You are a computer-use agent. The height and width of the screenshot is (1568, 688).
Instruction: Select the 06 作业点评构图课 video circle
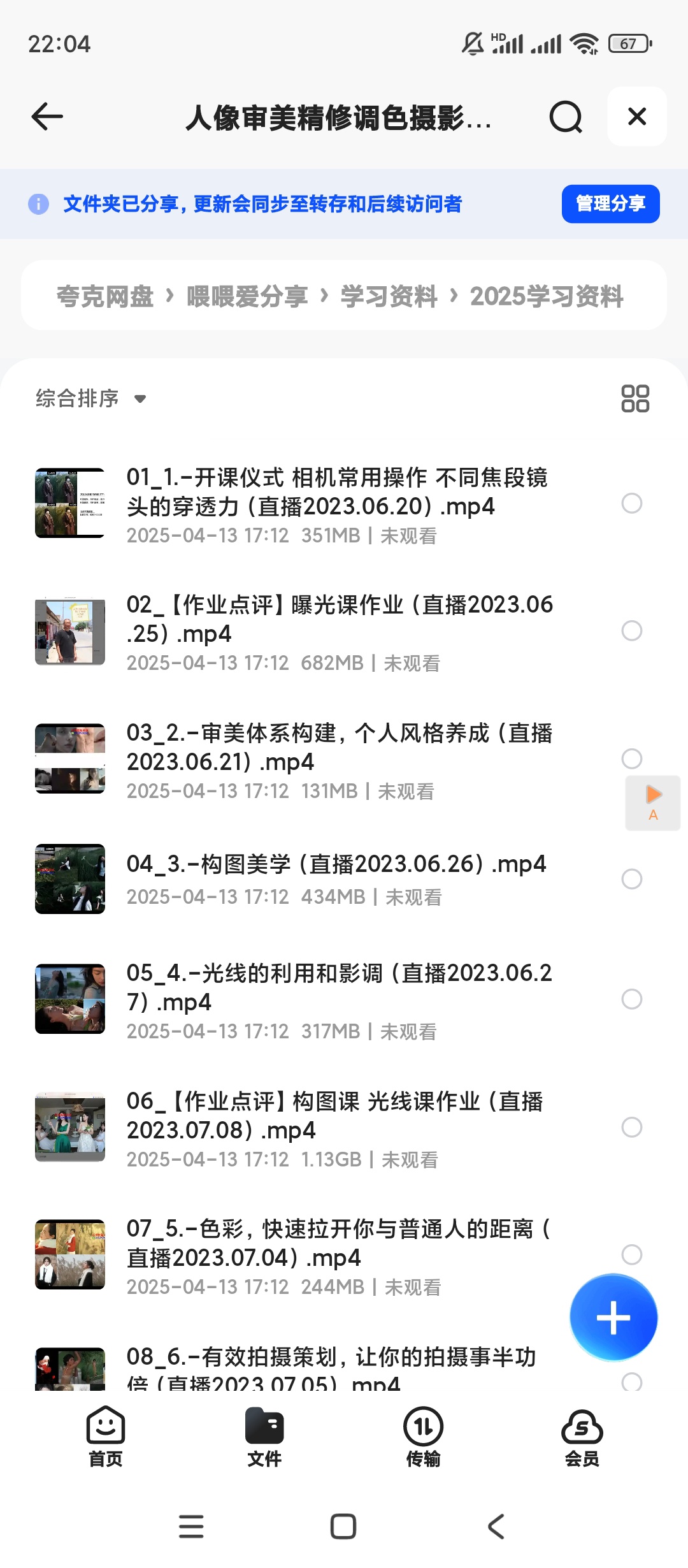[x=631, y=1128]
